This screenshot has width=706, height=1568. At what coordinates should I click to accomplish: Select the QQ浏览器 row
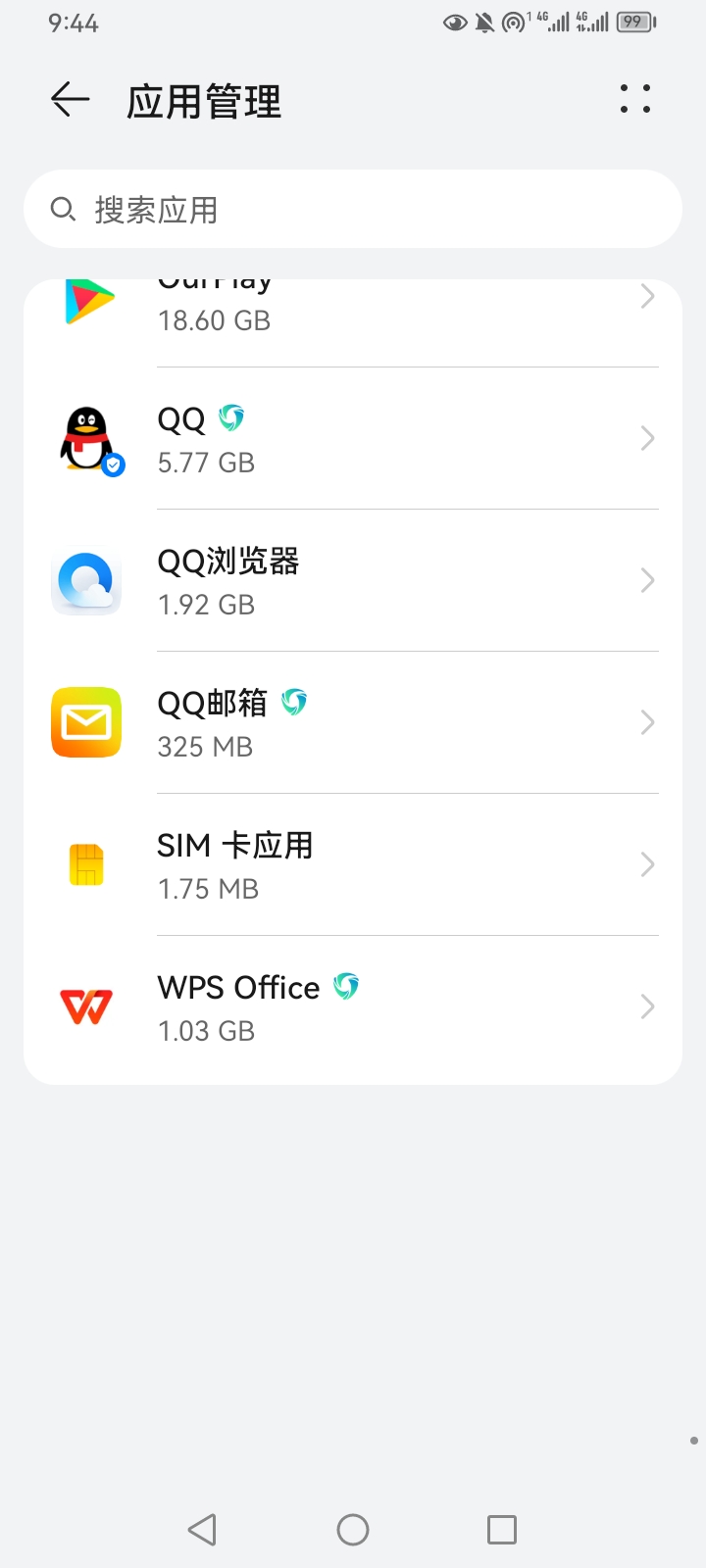tap(353, 581)
